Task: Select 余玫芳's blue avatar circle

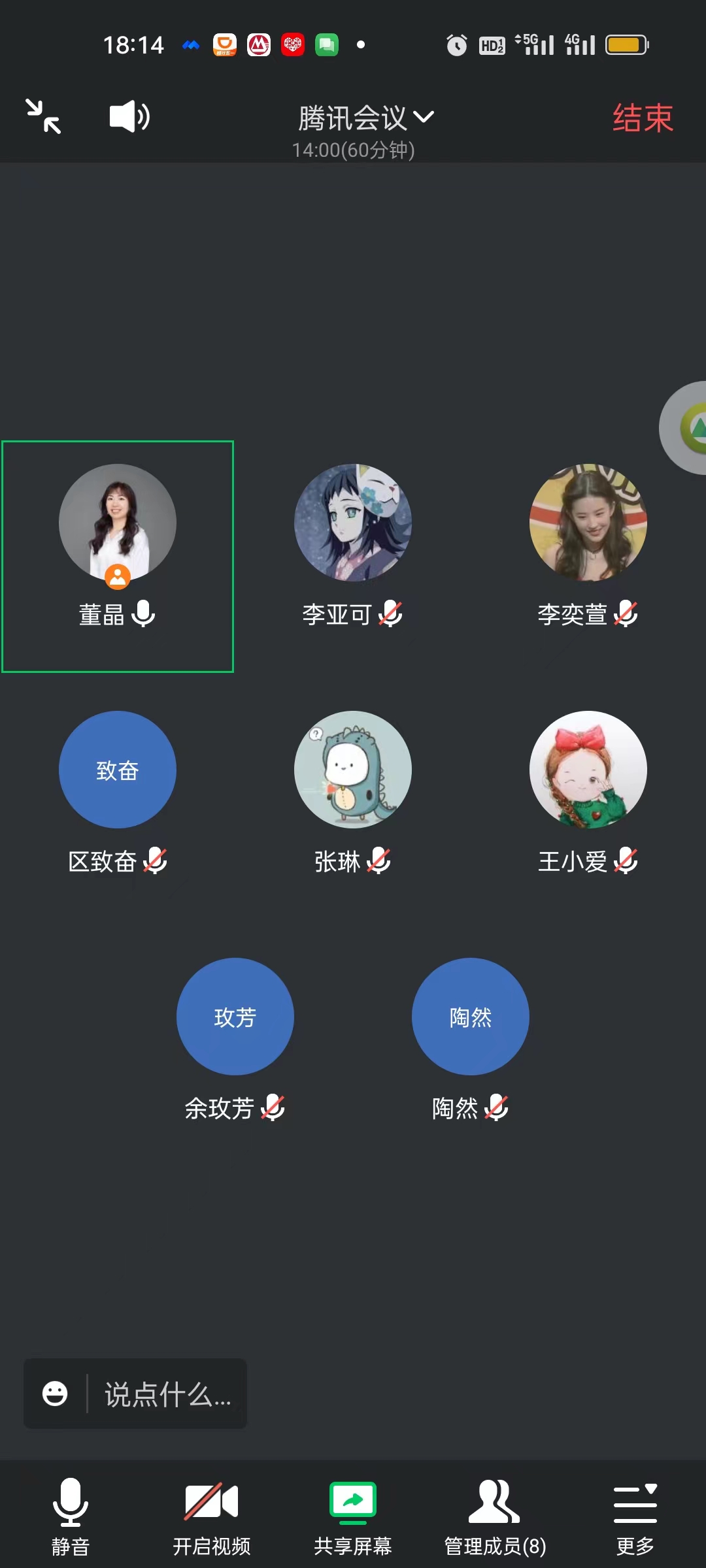Action: tap(235, 1017)
